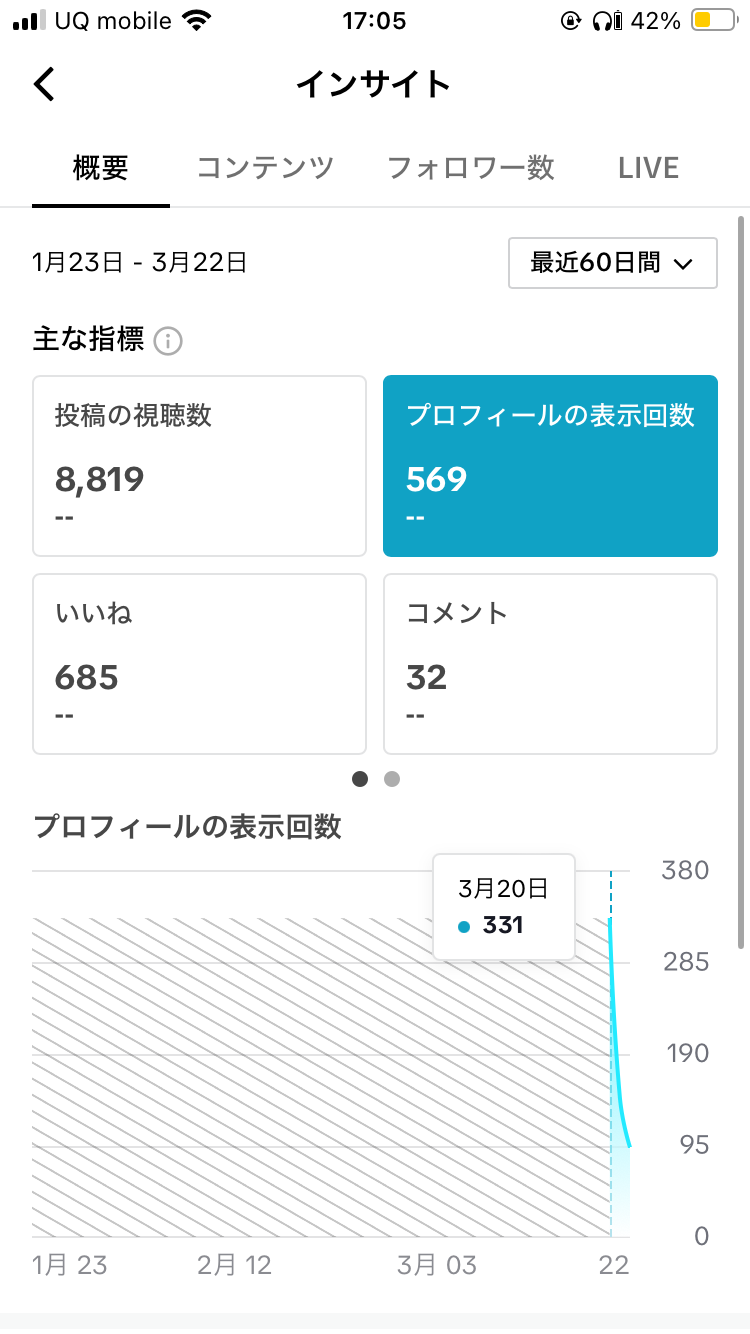Jump to the second metrics page dot
This screenshot has height=1334, width=750.
[x=392, y=779]
